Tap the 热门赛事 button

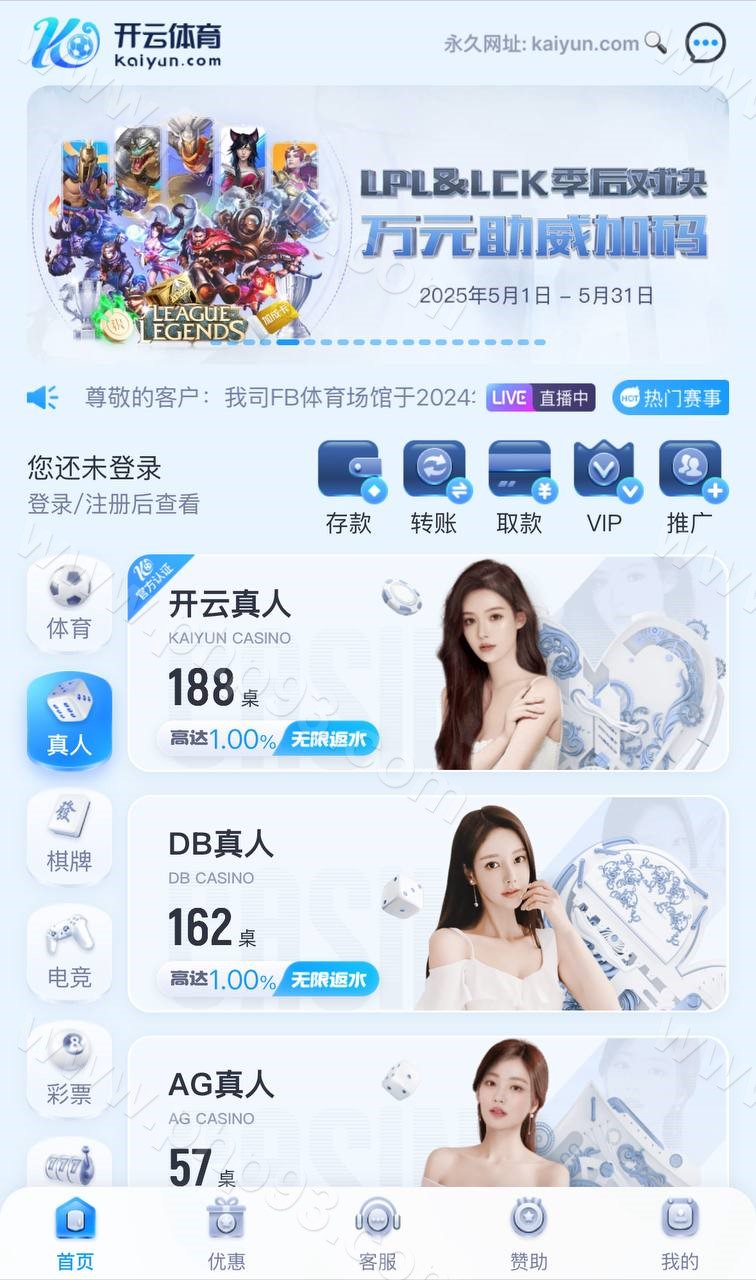[x=671, y=397]
